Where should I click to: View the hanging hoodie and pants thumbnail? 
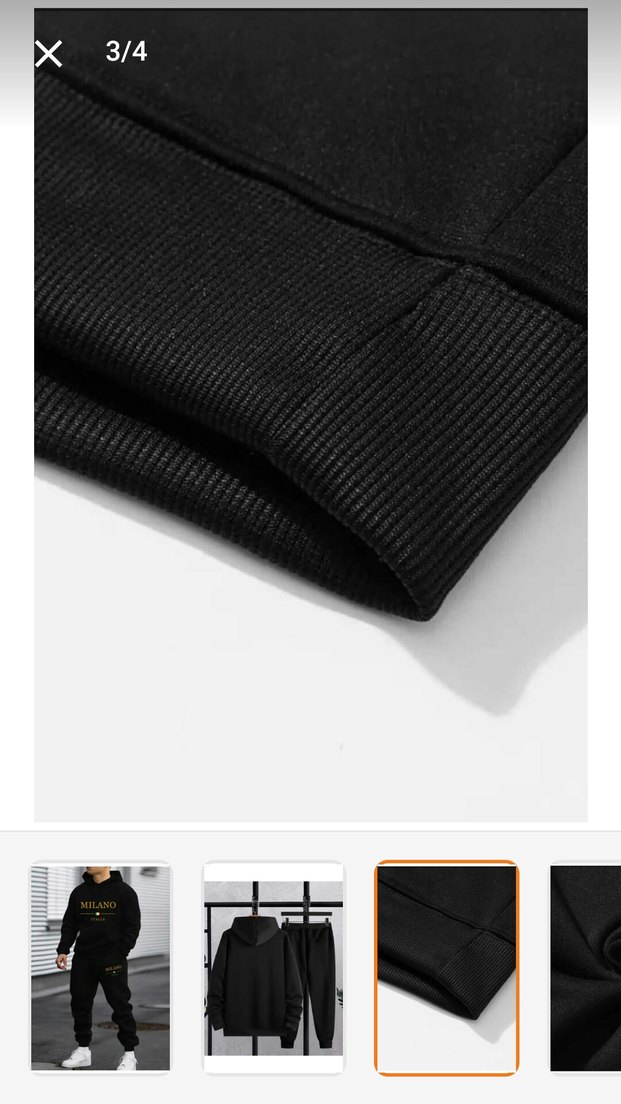pos(273,967)
